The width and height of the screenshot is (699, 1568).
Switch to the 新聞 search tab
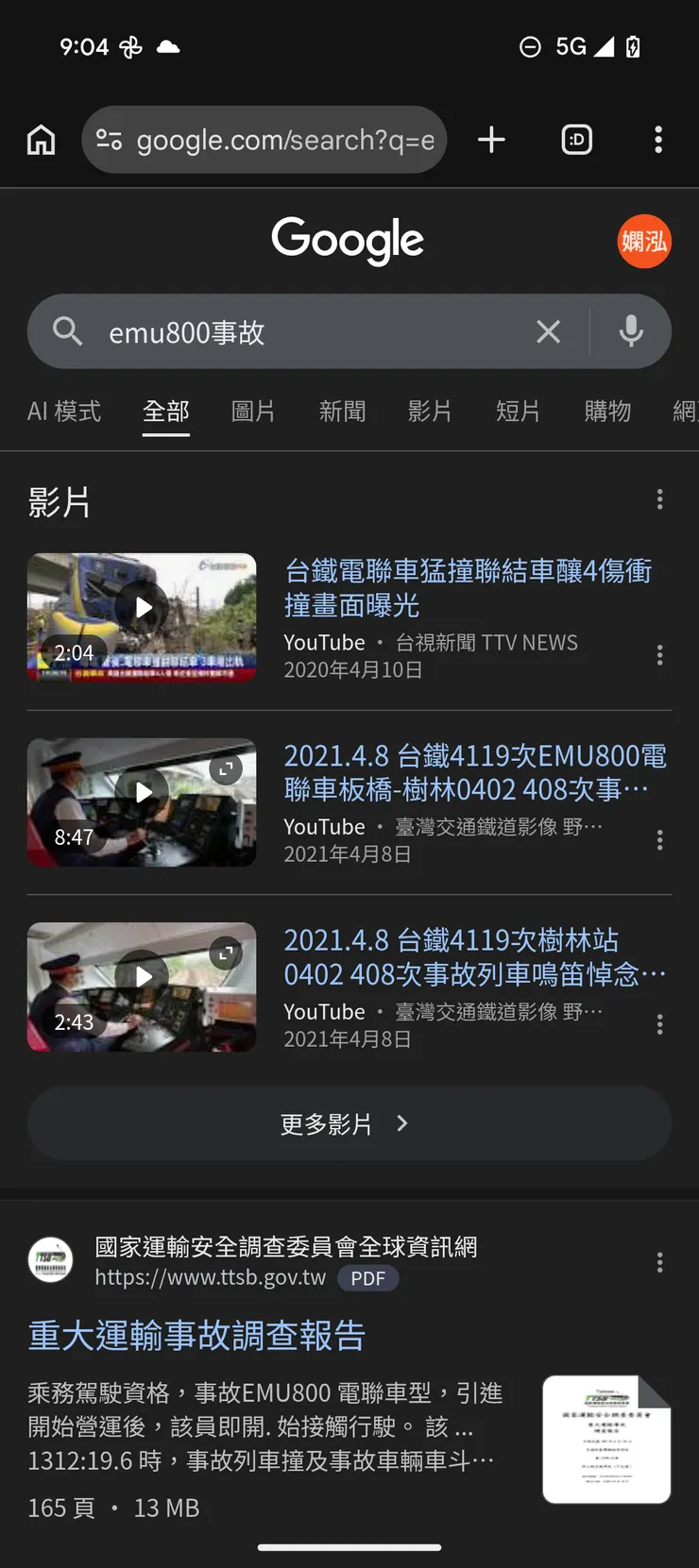tap(342, 412)
